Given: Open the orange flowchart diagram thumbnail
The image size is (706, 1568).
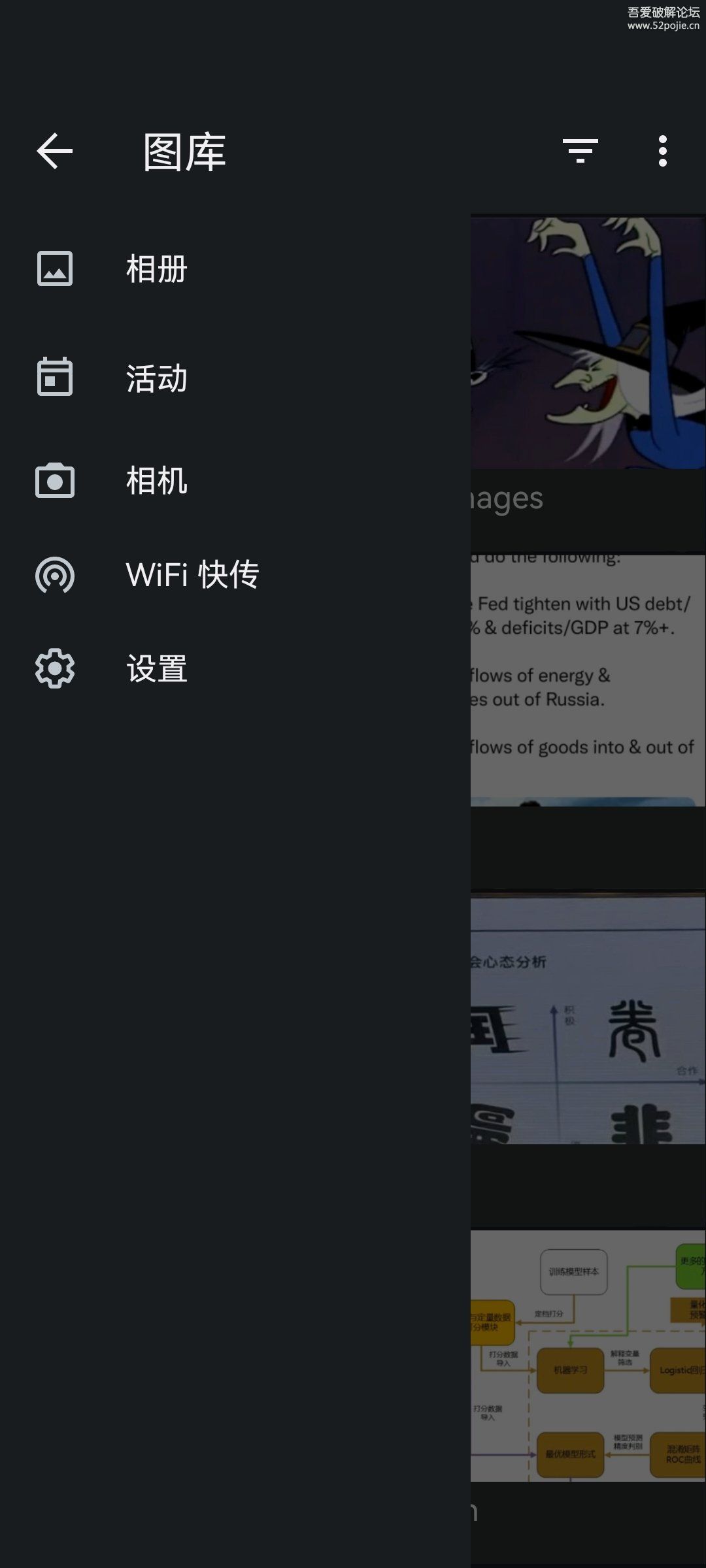Looking at the screenshot, I should coord(588,1356).
